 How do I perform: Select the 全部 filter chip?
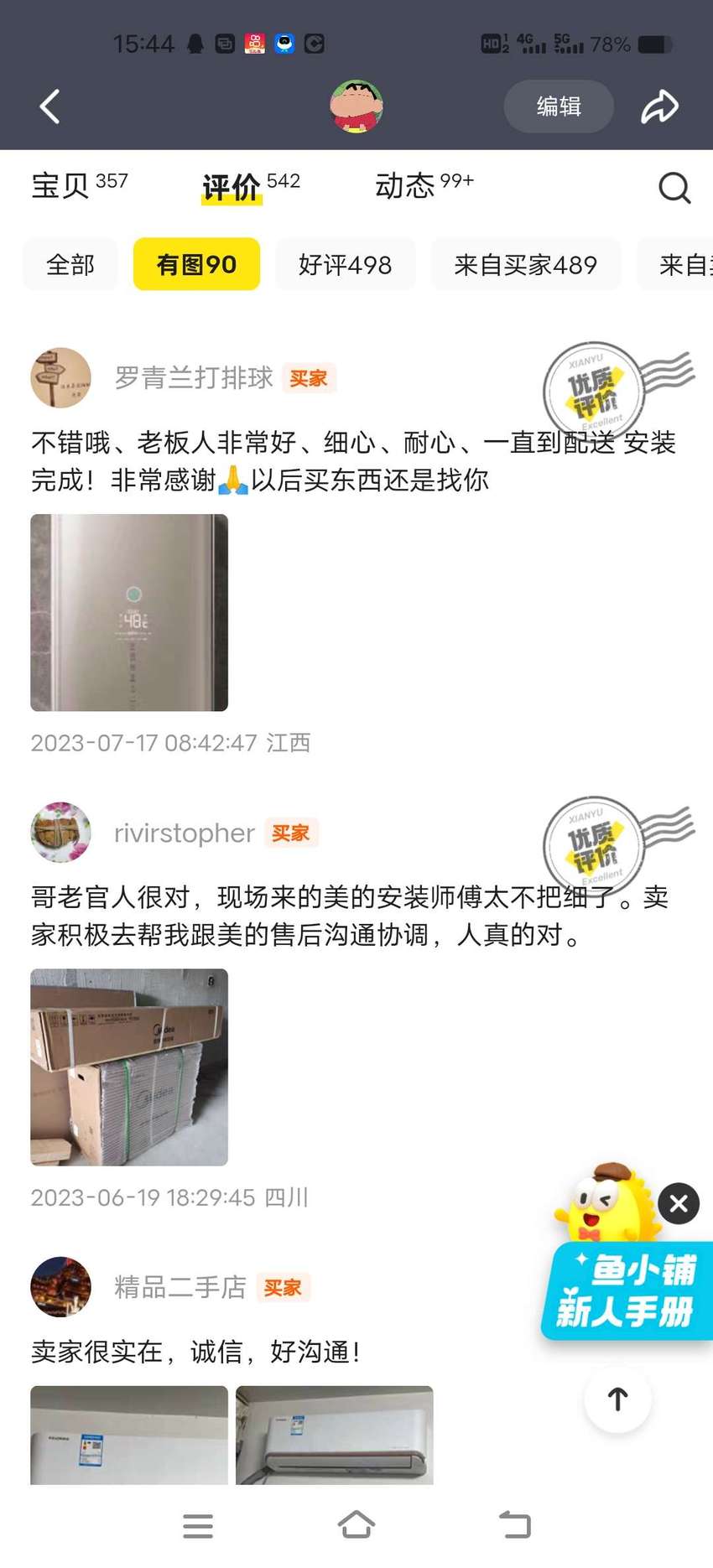pos(70,265)
